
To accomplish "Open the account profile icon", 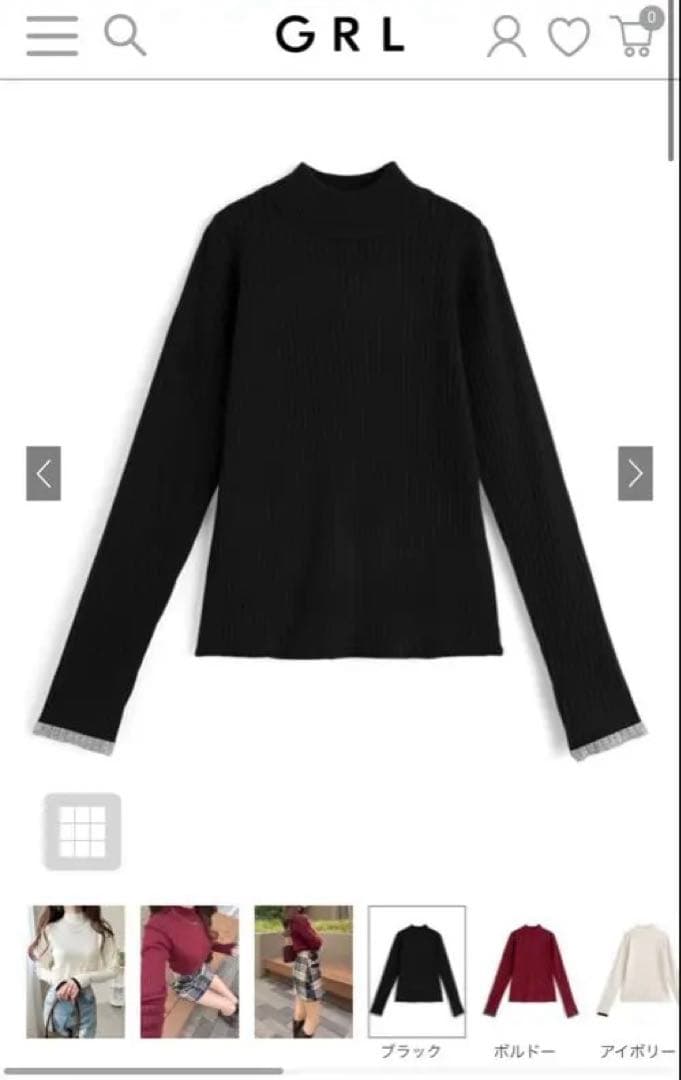I will pyautogui.click(x=506, y=37).
